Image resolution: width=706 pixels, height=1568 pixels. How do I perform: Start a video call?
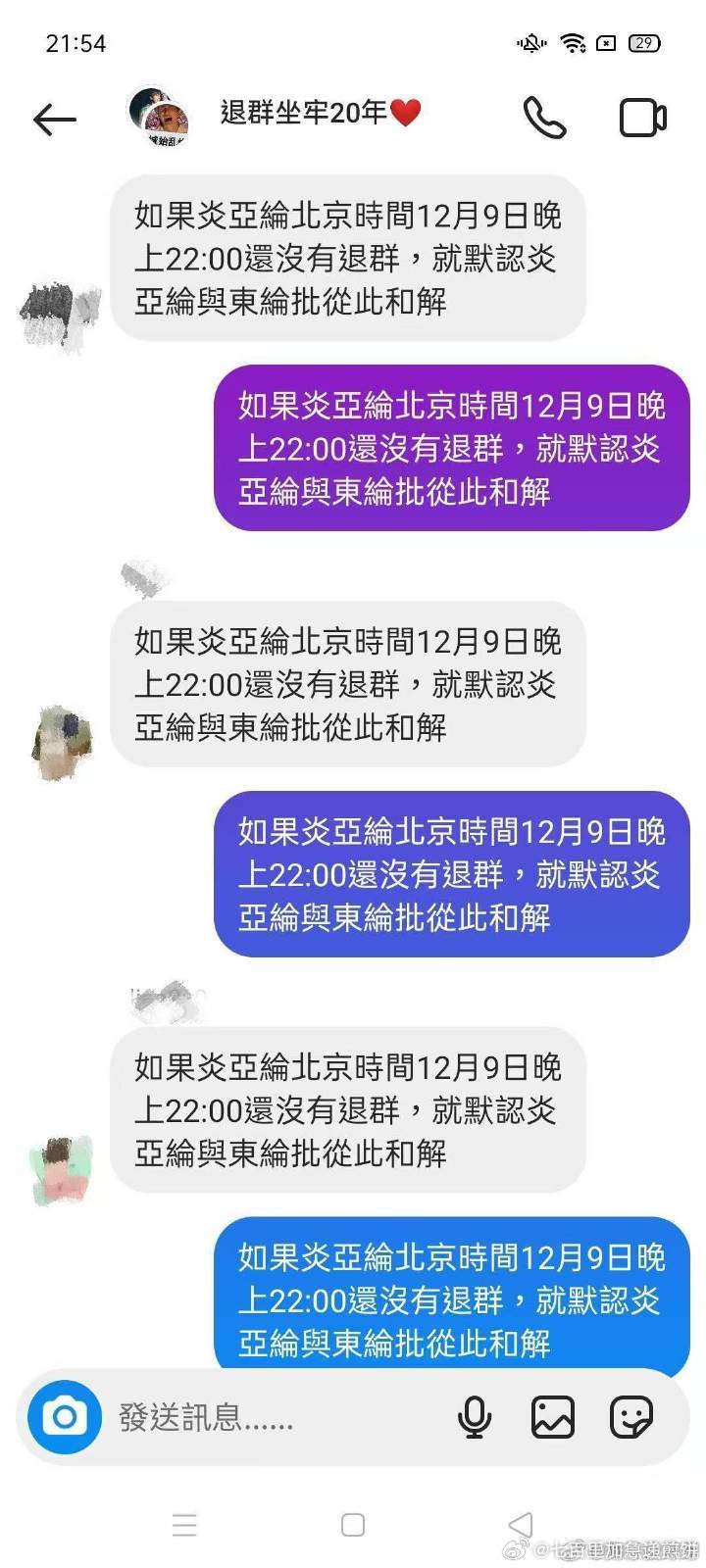(x=642, y=117)
